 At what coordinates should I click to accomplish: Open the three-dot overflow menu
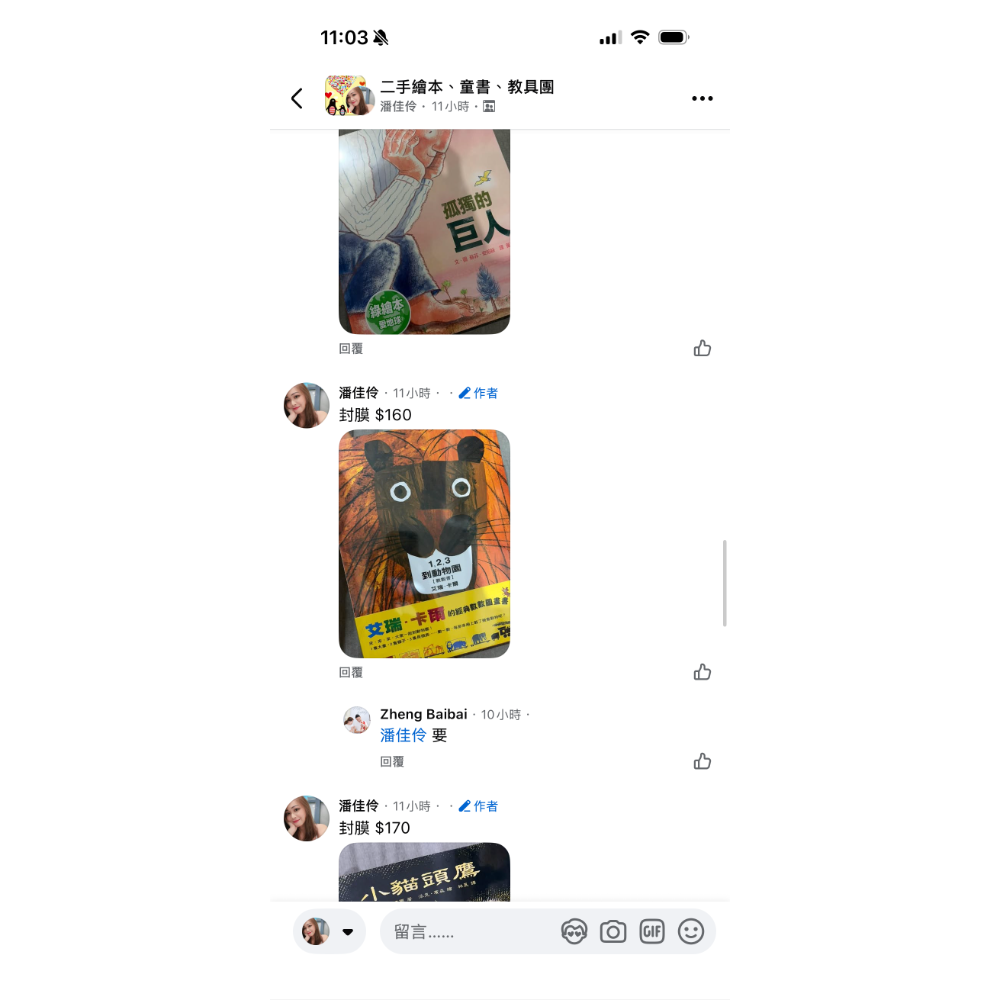pyautogui.click(x=702, y=98)
